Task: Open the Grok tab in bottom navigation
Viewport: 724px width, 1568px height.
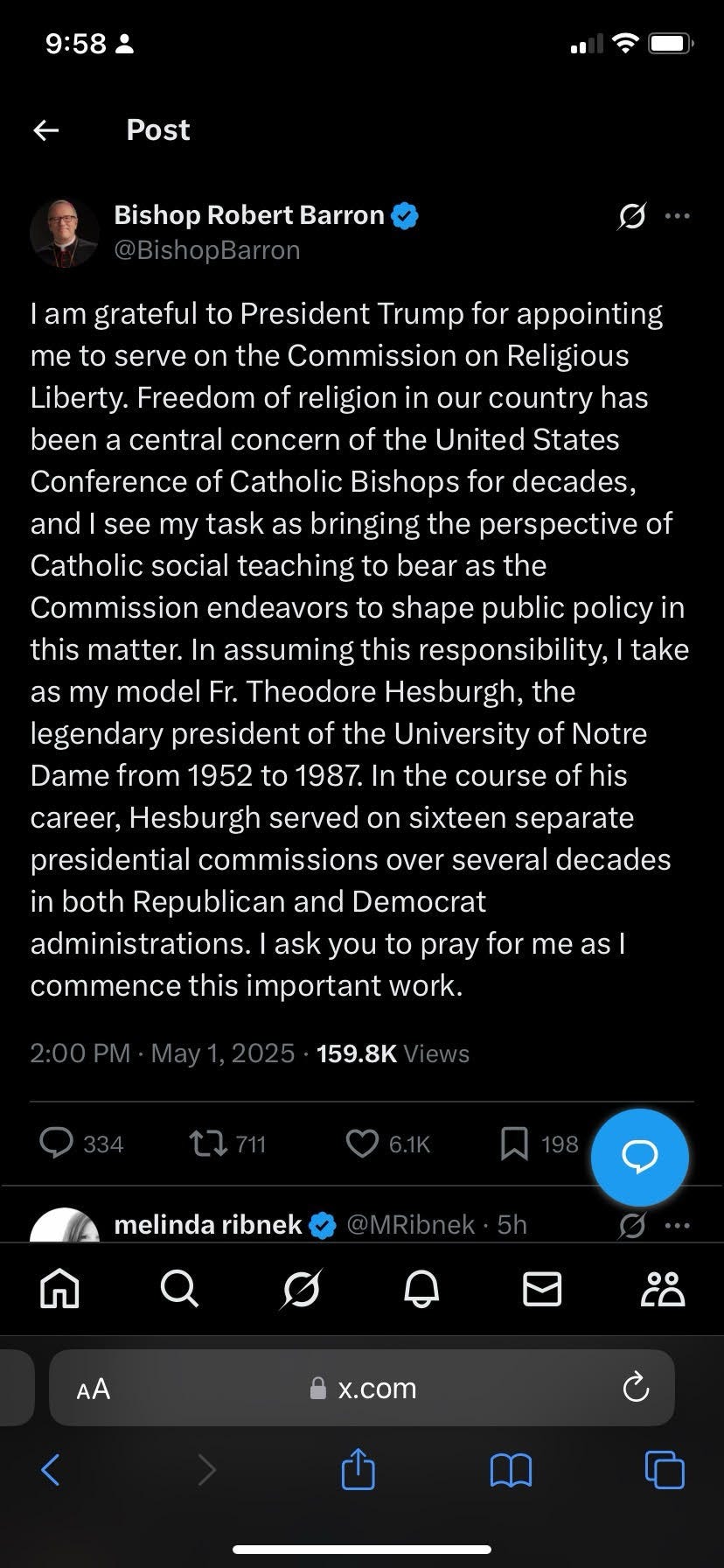Action: pyautogui.click(x=301, y=1289)
